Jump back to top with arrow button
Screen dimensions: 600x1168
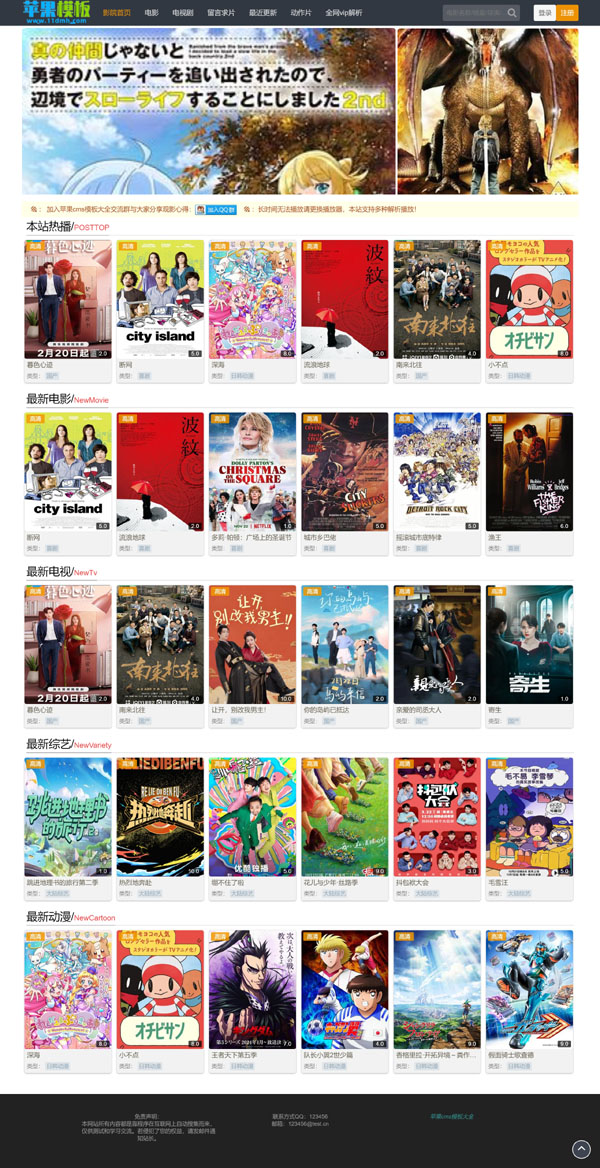[x=580, y=1148]
